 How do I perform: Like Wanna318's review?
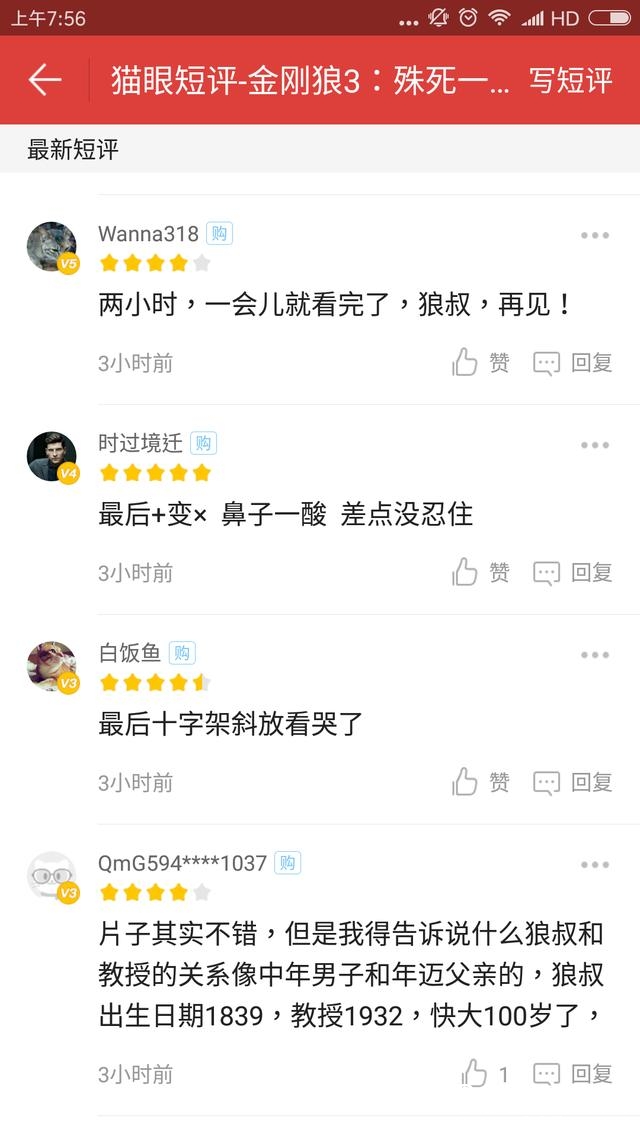point(481,362)
